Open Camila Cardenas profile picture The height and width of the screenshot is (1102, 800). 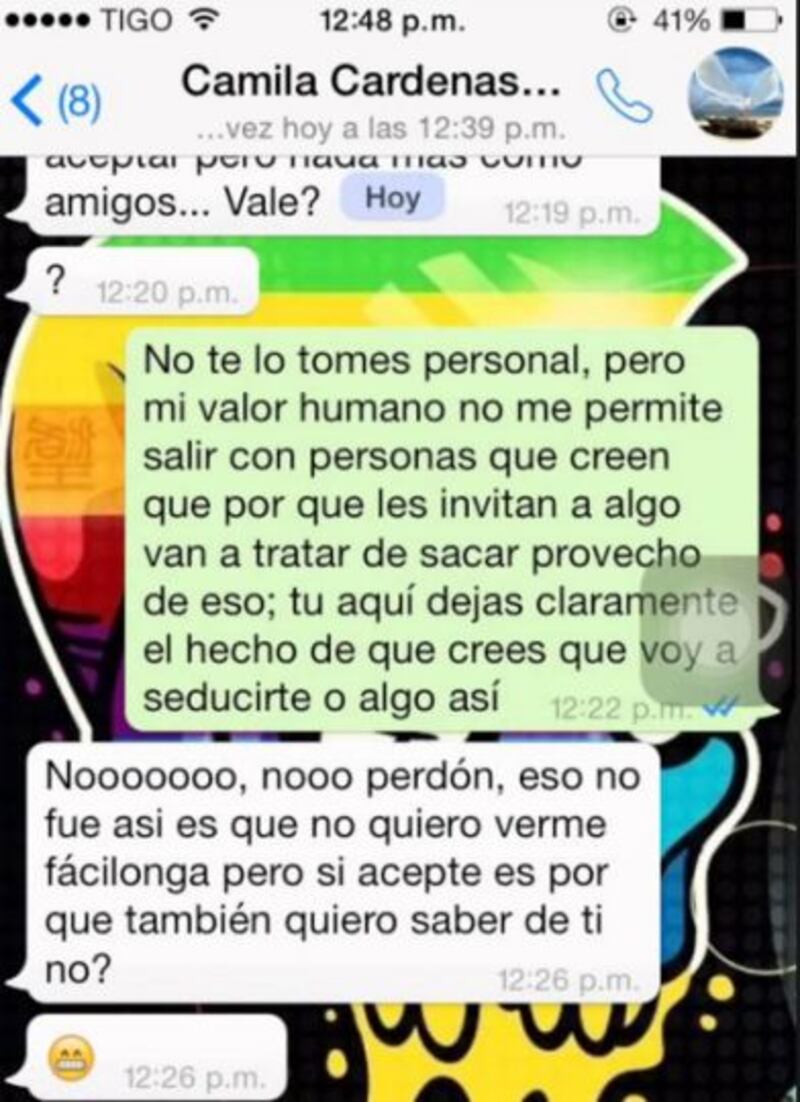[735, 95]
